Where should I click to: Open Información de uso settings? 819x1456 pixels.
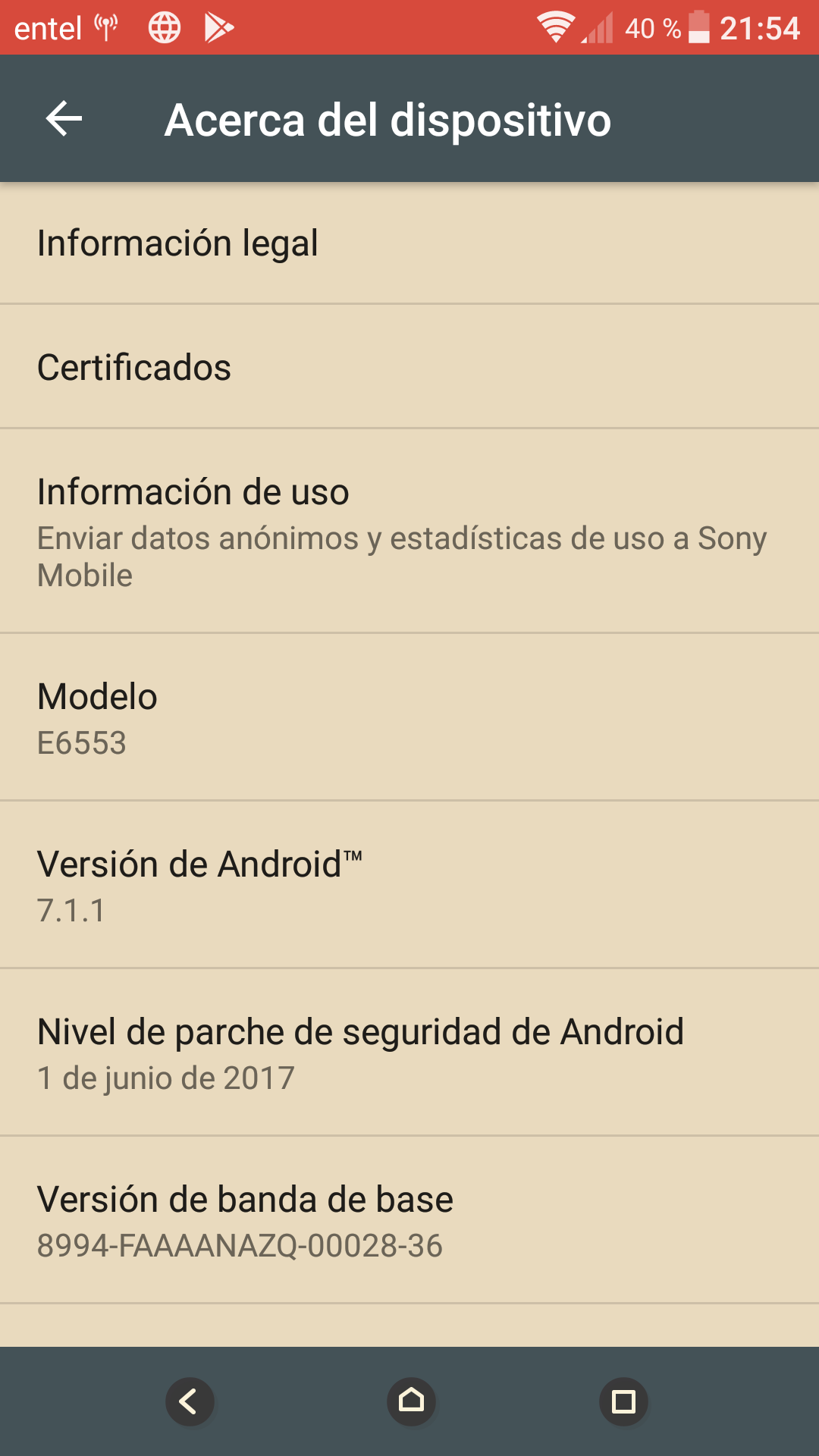pos(409,531)
